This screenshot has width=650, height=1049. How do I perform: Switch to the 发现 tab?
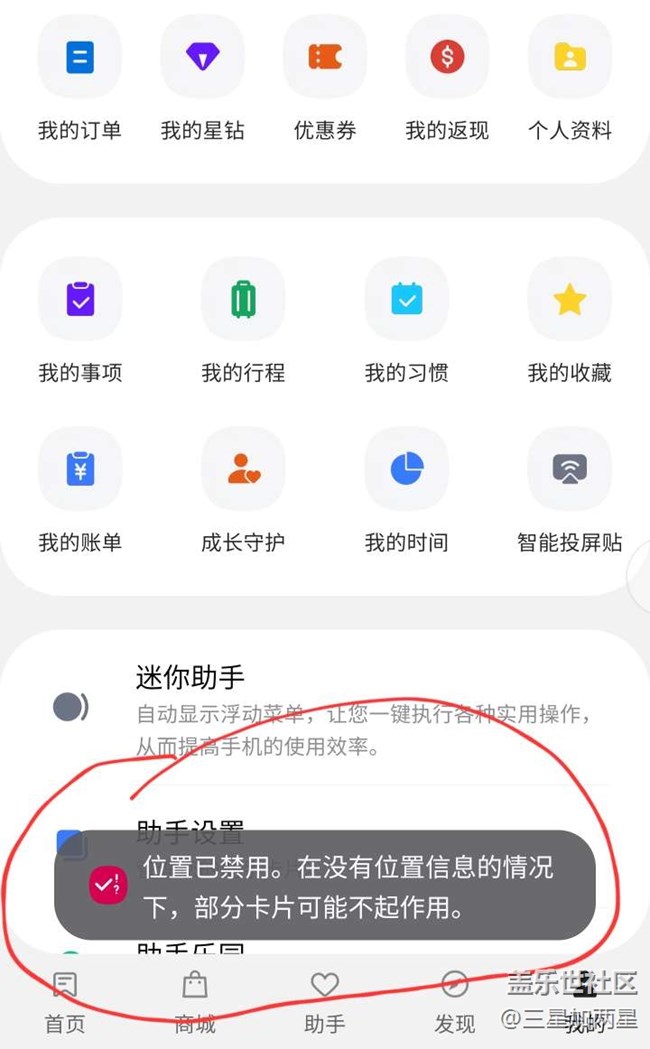pos(455,1002)
